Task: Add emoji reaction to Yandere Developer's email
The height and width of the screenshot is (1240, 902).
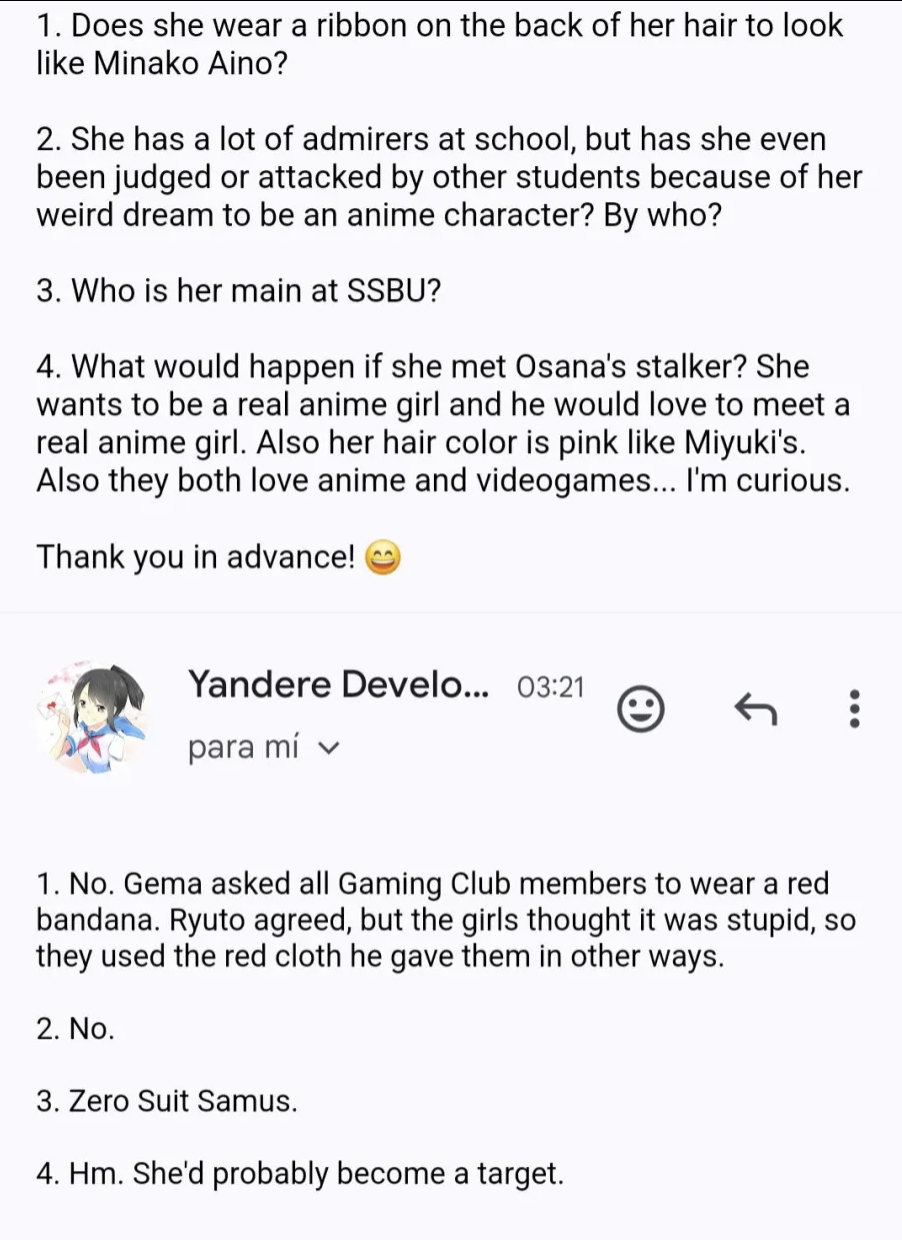Action: tap(640, 709)
